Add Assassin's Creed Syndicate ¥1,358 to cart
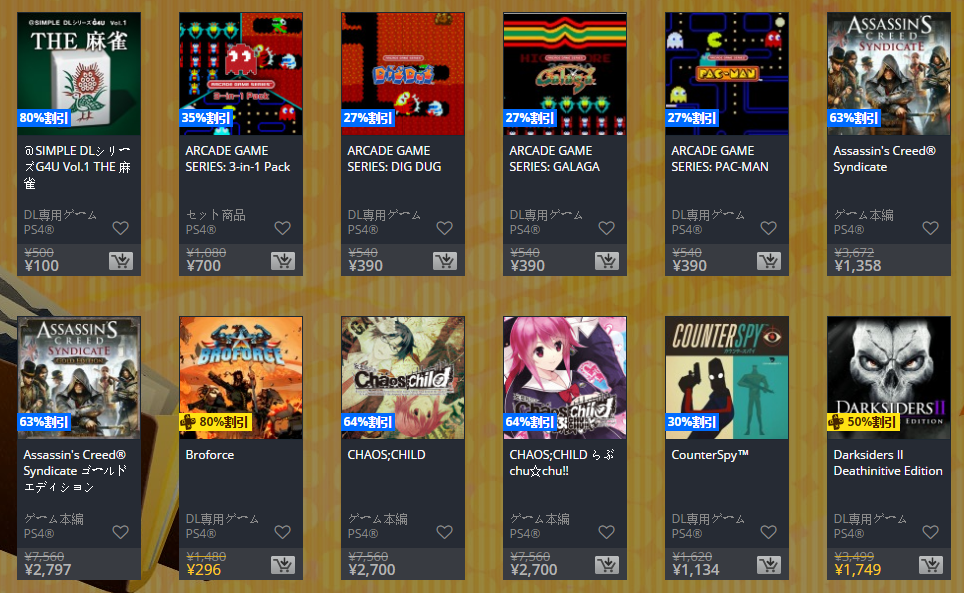The image size is (964, 593). coord(930,261)
